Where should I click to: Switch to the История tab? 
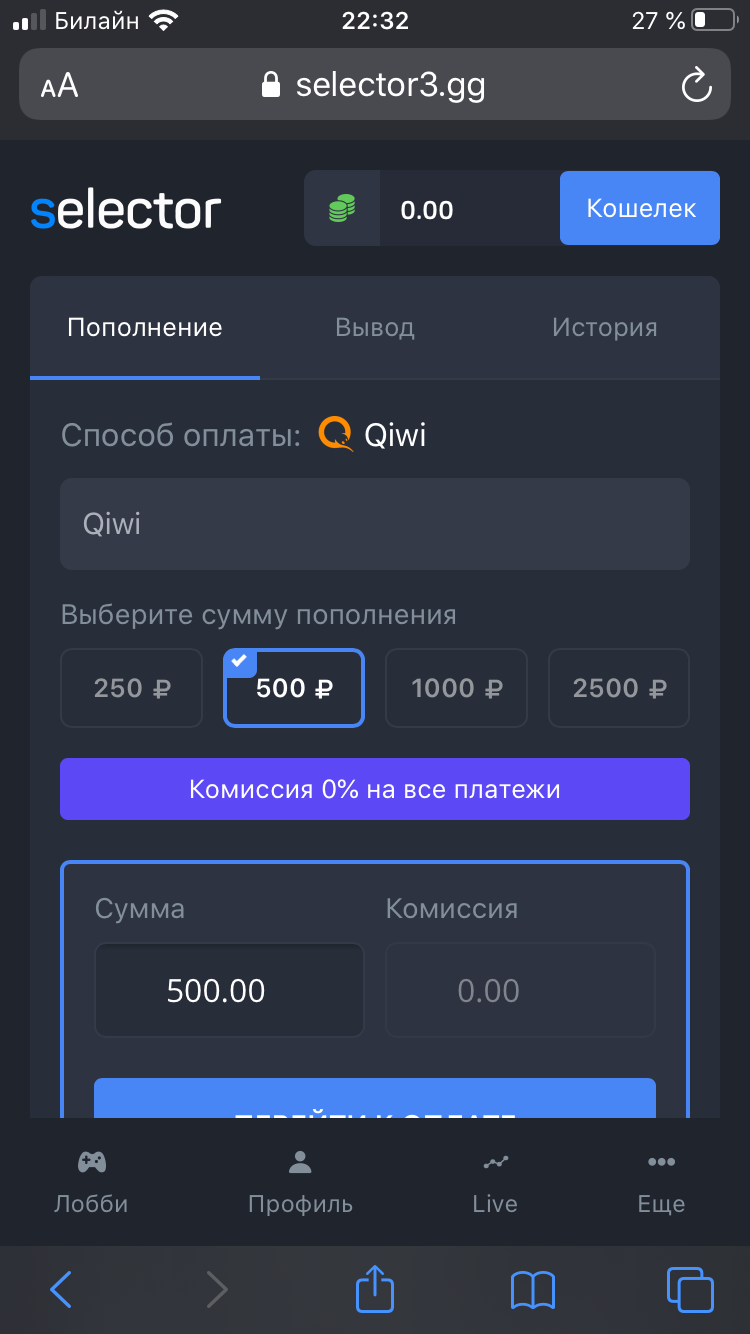[604, 328]
